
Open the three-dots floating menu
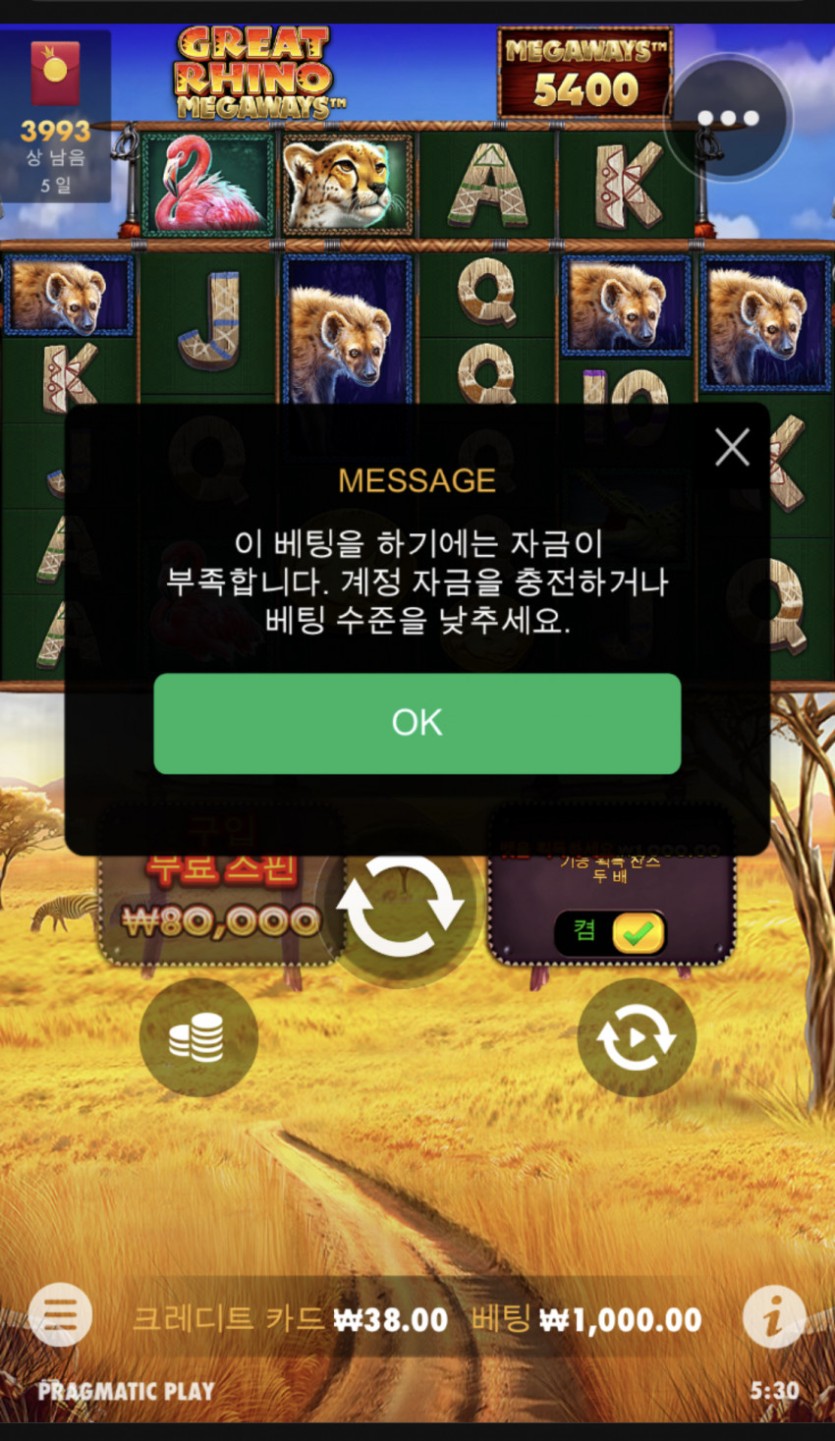point(729,118)
